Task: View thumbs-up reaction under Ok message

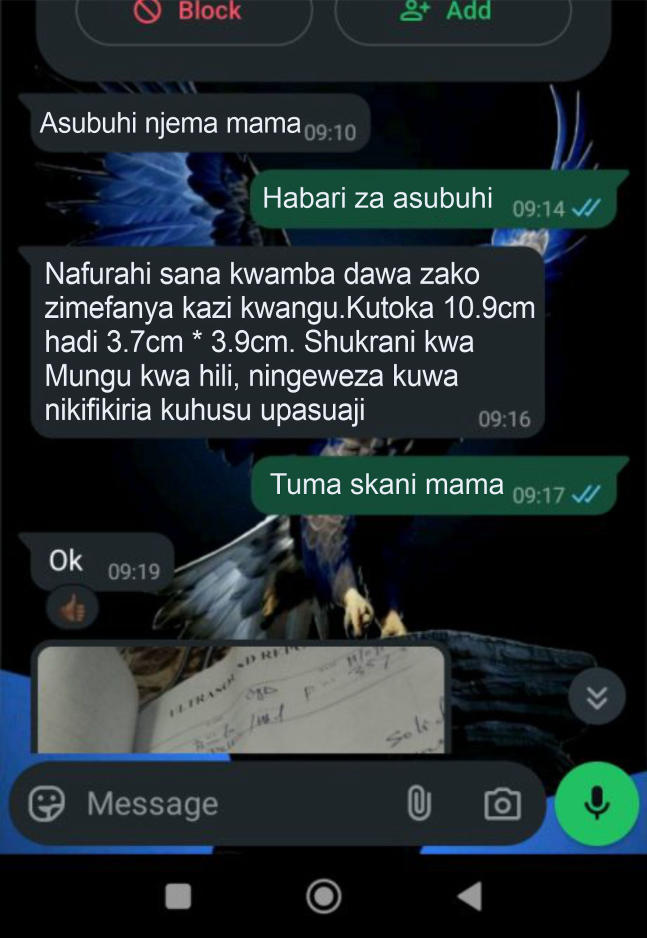Action: point(72,608)
